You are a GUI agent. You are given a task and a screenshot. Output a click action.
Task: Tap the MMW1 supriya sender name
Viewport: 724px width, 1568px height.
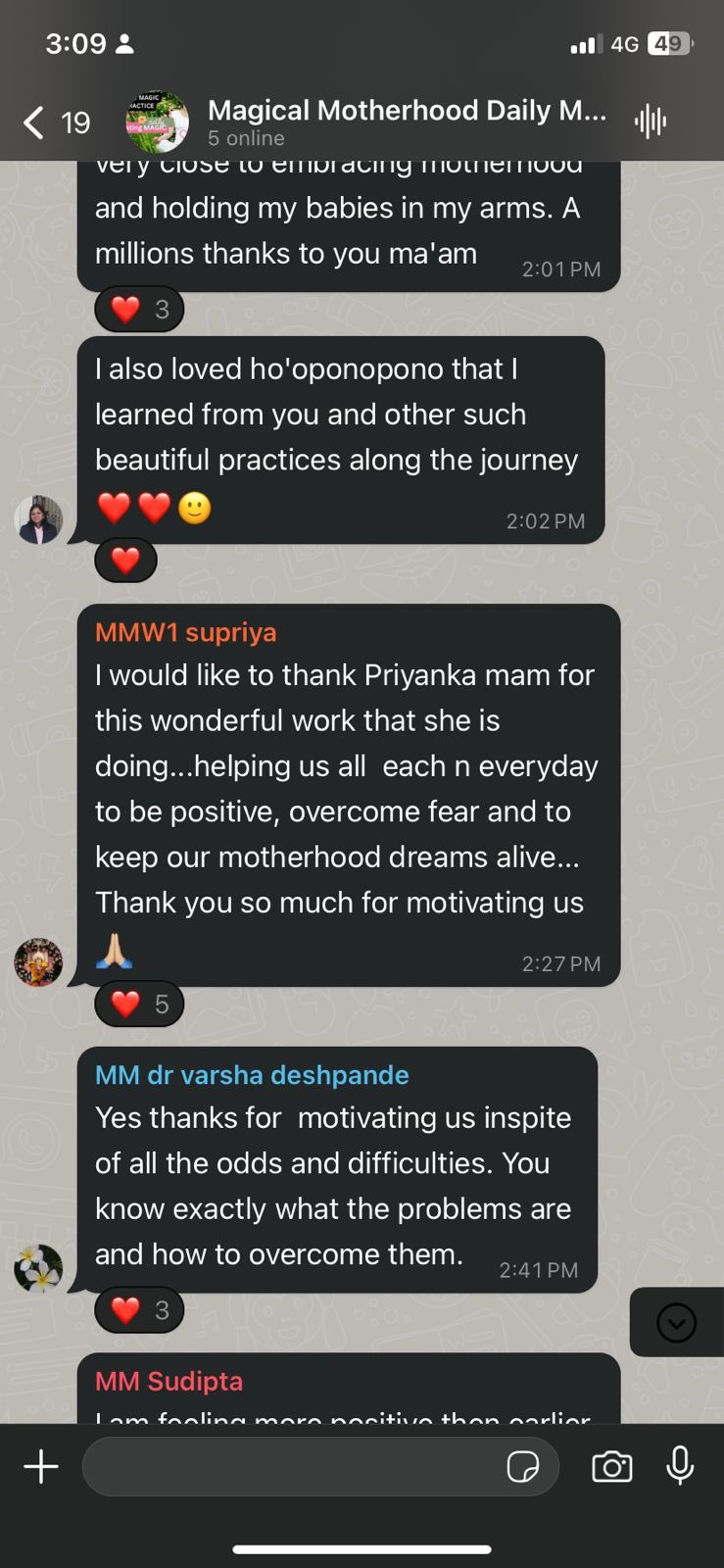[185, 632]
